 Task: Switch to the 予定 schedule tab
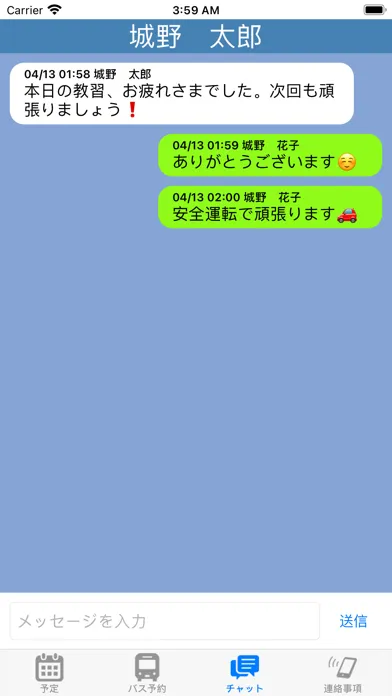[x=49, y=673]
